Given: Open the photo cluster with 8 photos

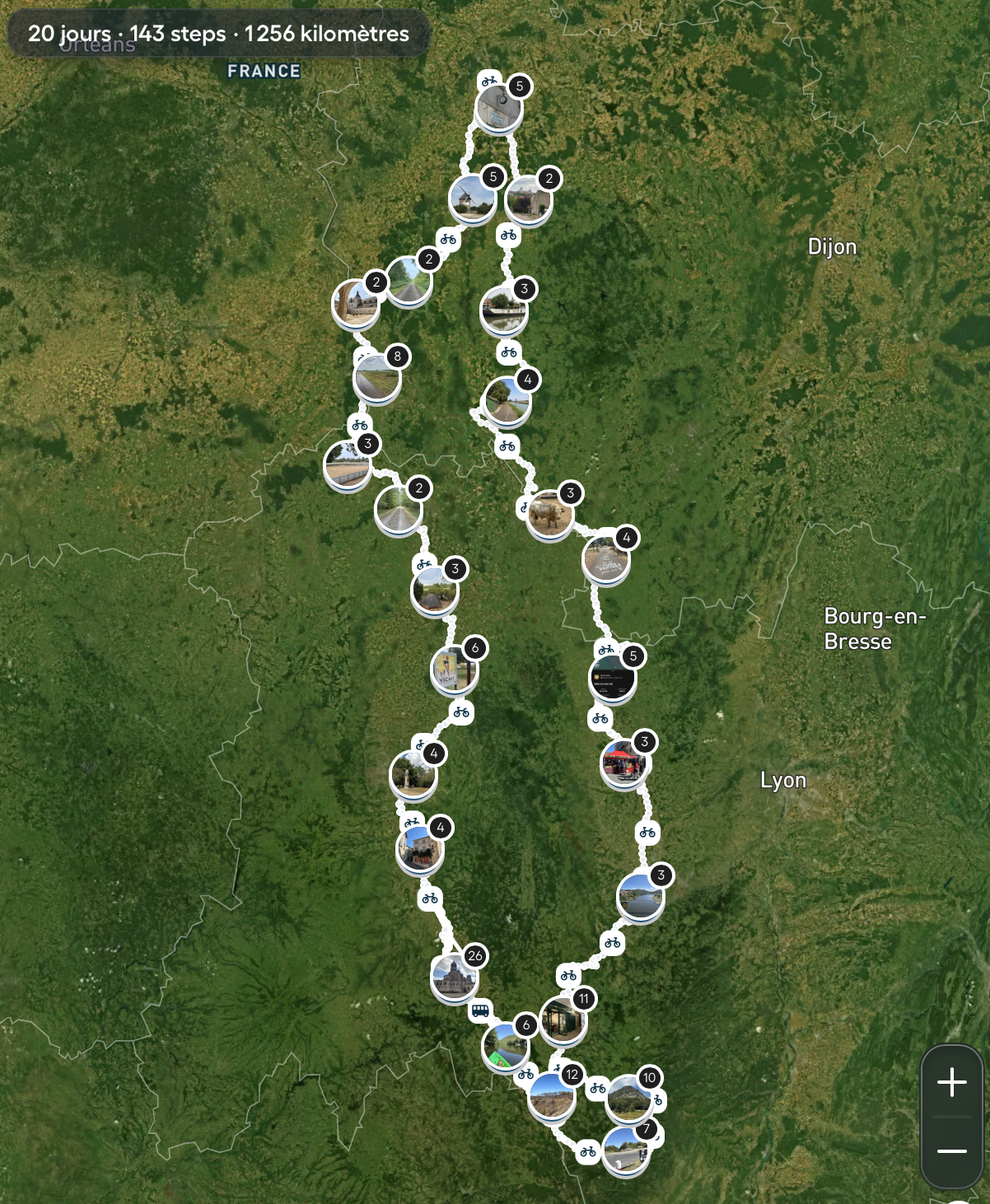Looking at the screenshot, I should [x=377, y=378].
